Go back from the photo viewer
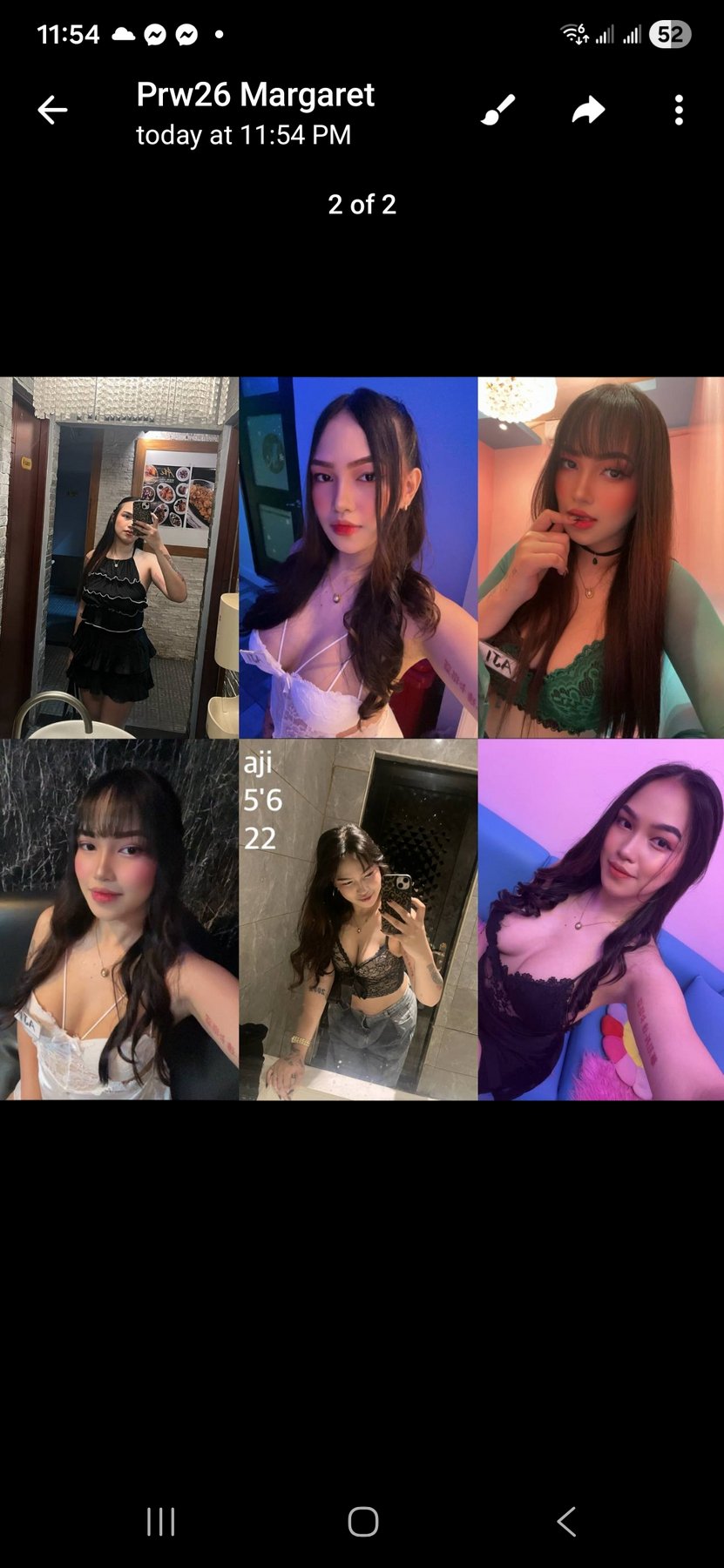This screenshot has width=724, height=1568. coord(52,110)
